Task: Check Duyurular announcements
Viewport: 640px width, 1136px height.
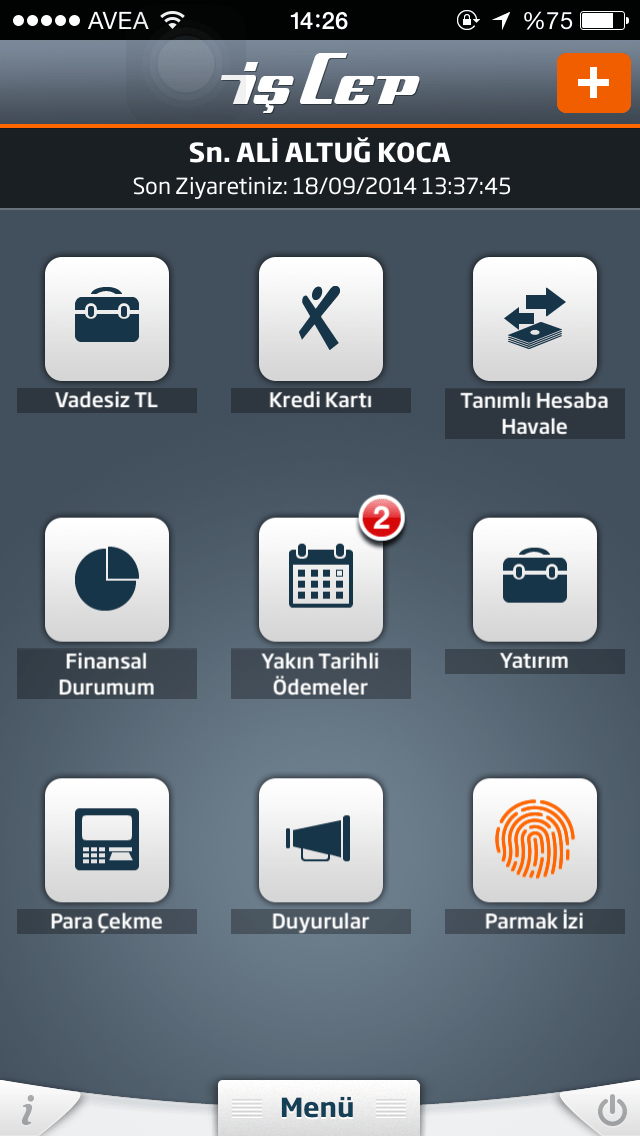Action: [x=321, y=840]
